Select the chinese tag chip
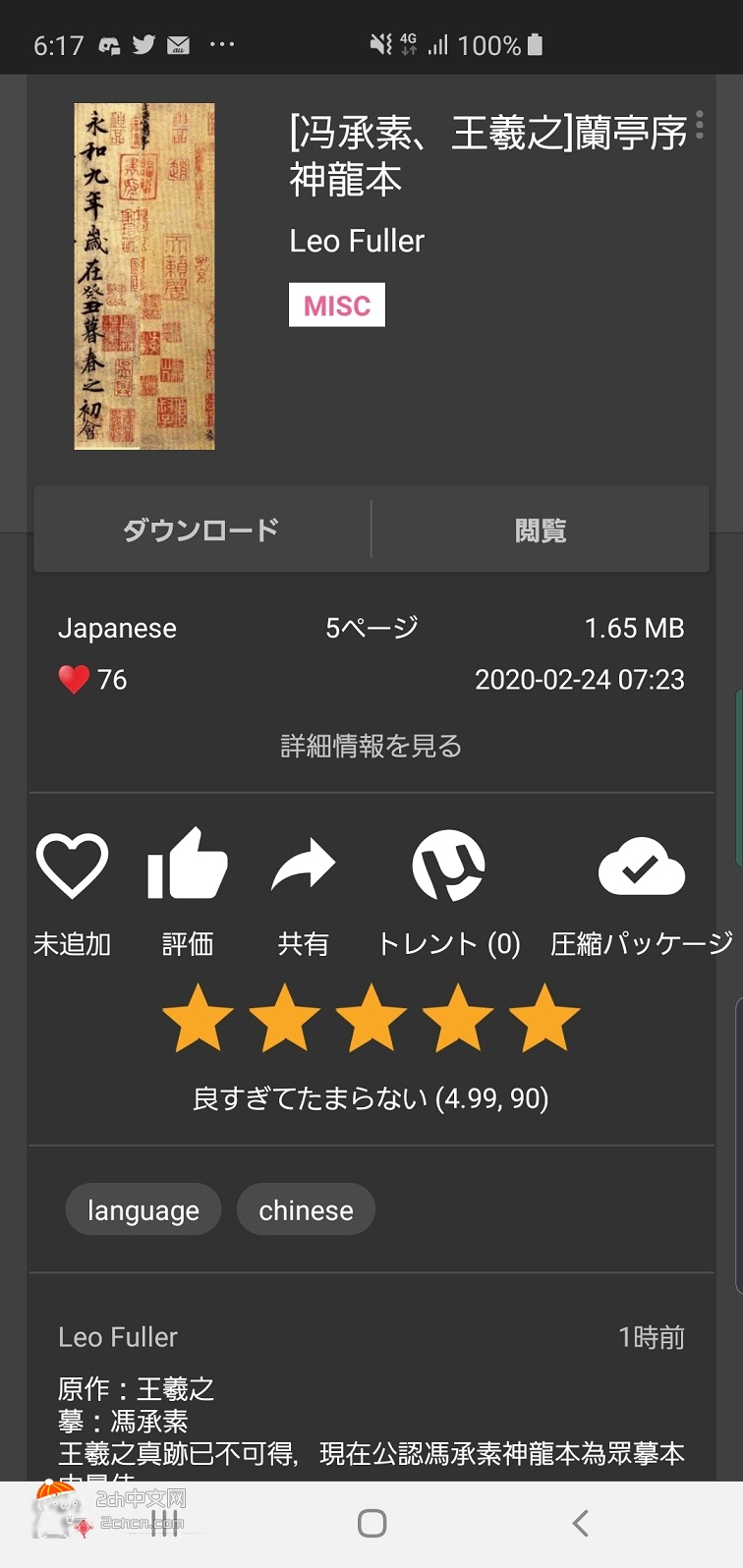The height and width of the screenshot is (1568, 743). [x=306, y=1210]
